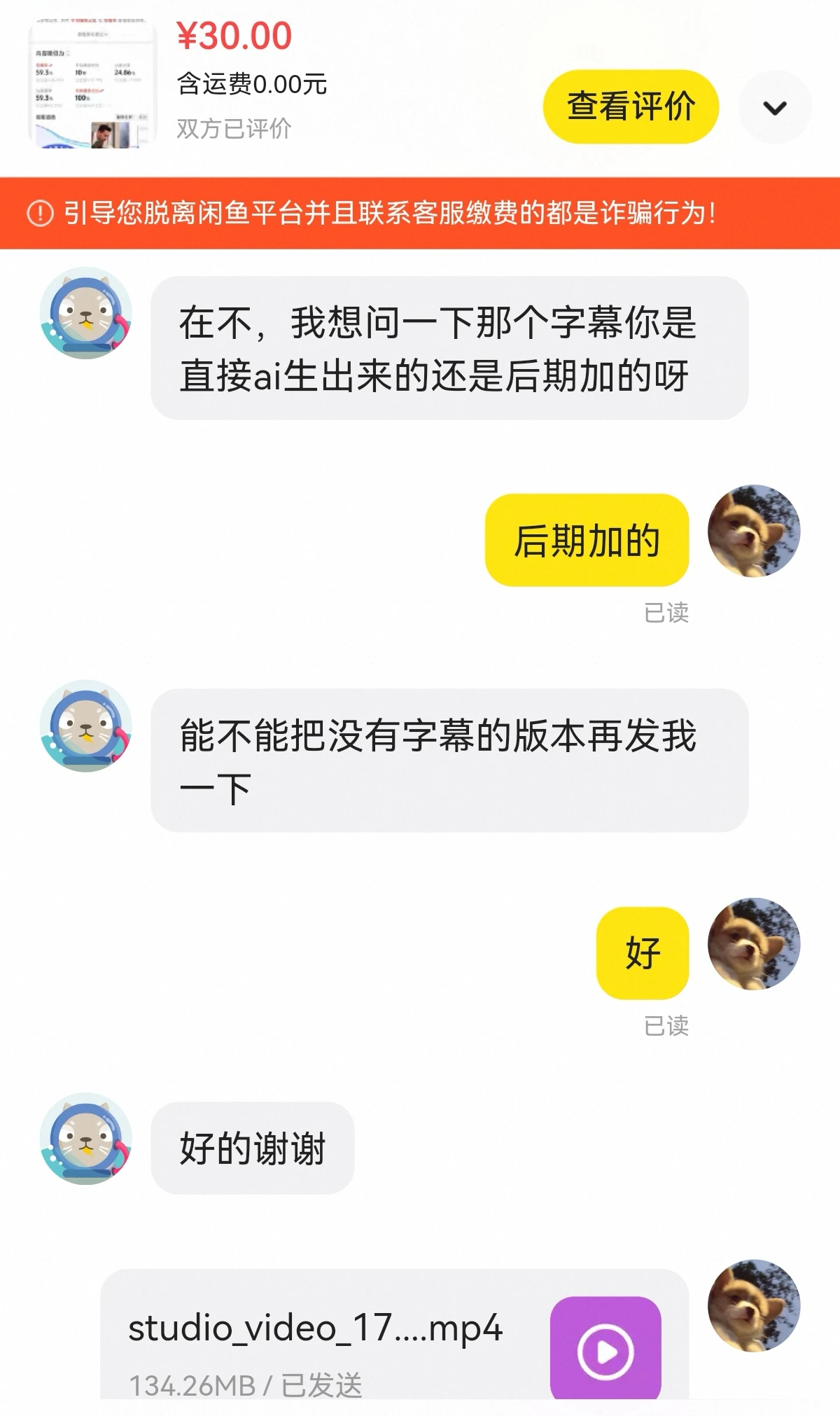Screen dimensions: 840x1416
Task: Collapse the order card with the chevron
Action: click(774, 107)
